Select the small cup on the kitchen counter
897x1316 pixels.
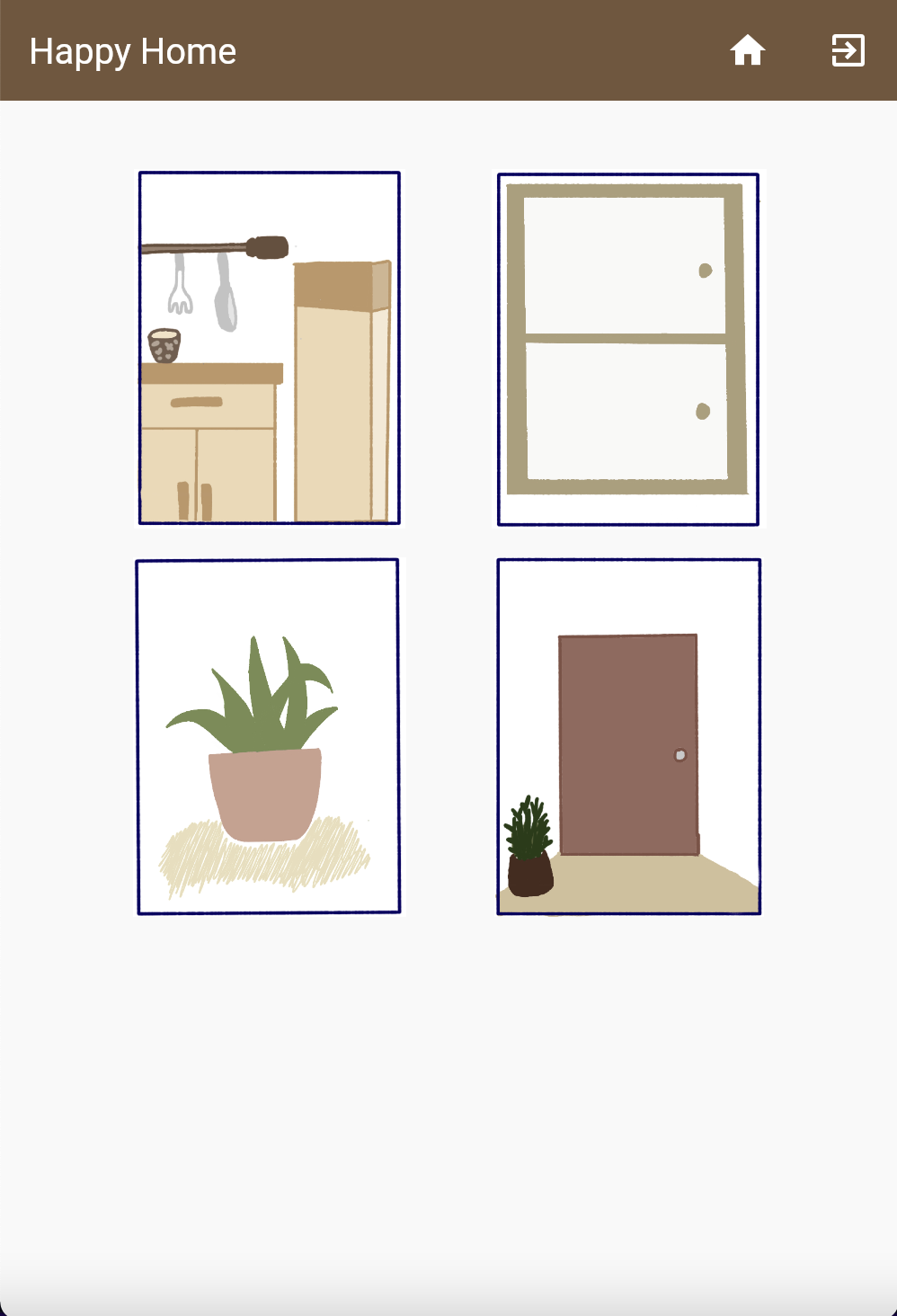(x=165, y=346)
